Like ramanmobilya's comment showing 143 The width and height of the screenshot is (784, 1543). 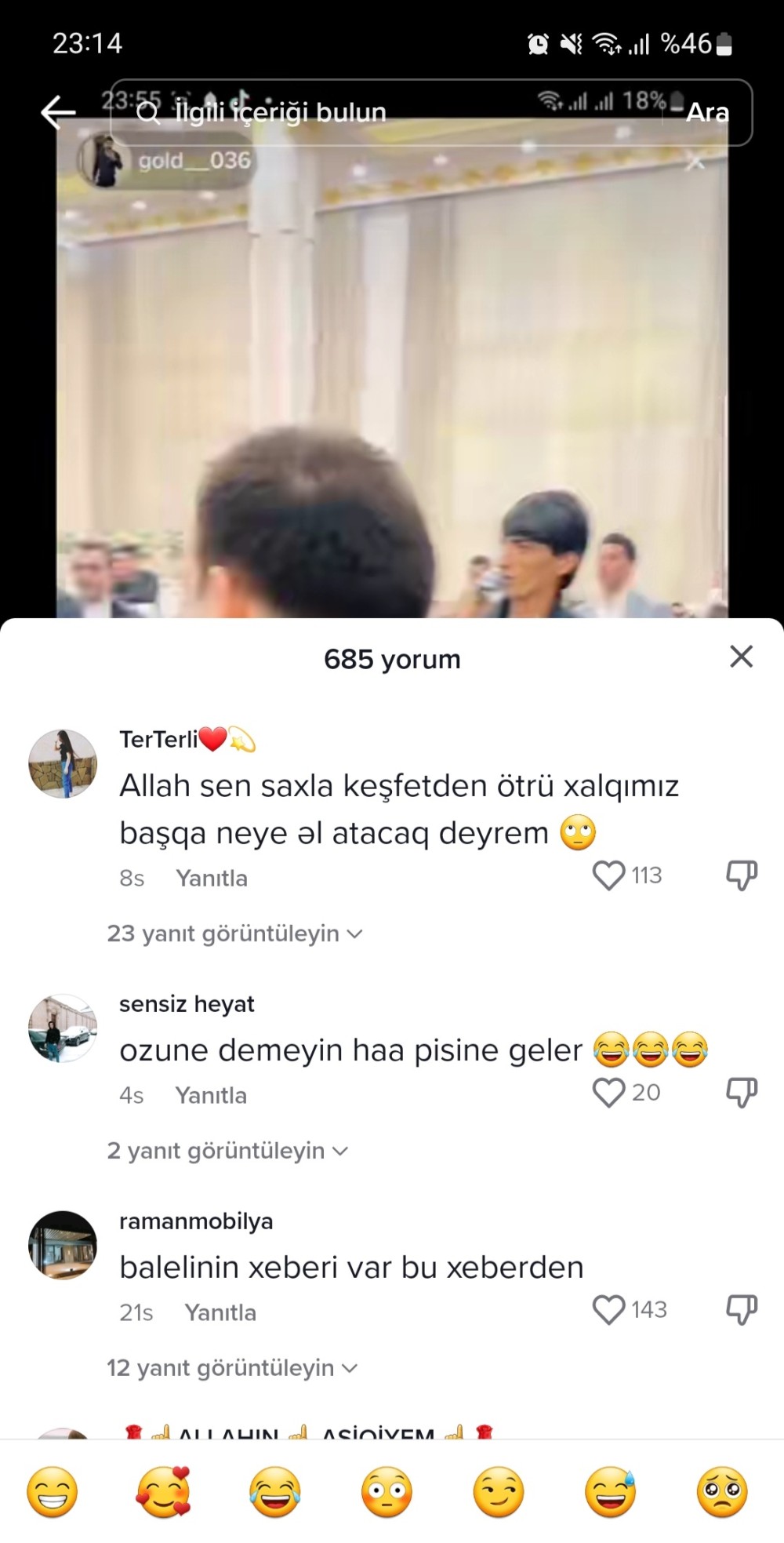610,1308
